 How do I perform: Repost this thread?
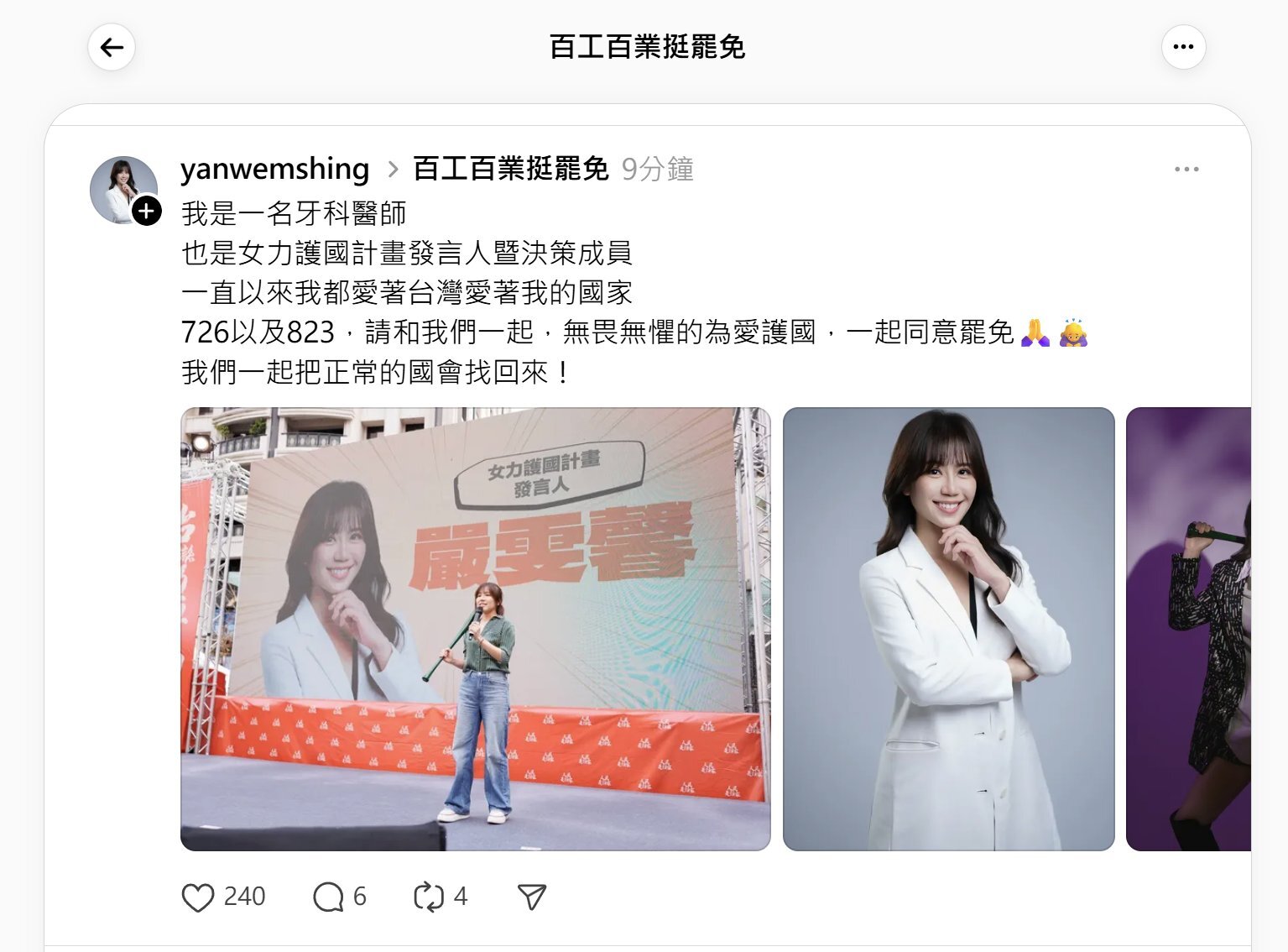[429, 897]
